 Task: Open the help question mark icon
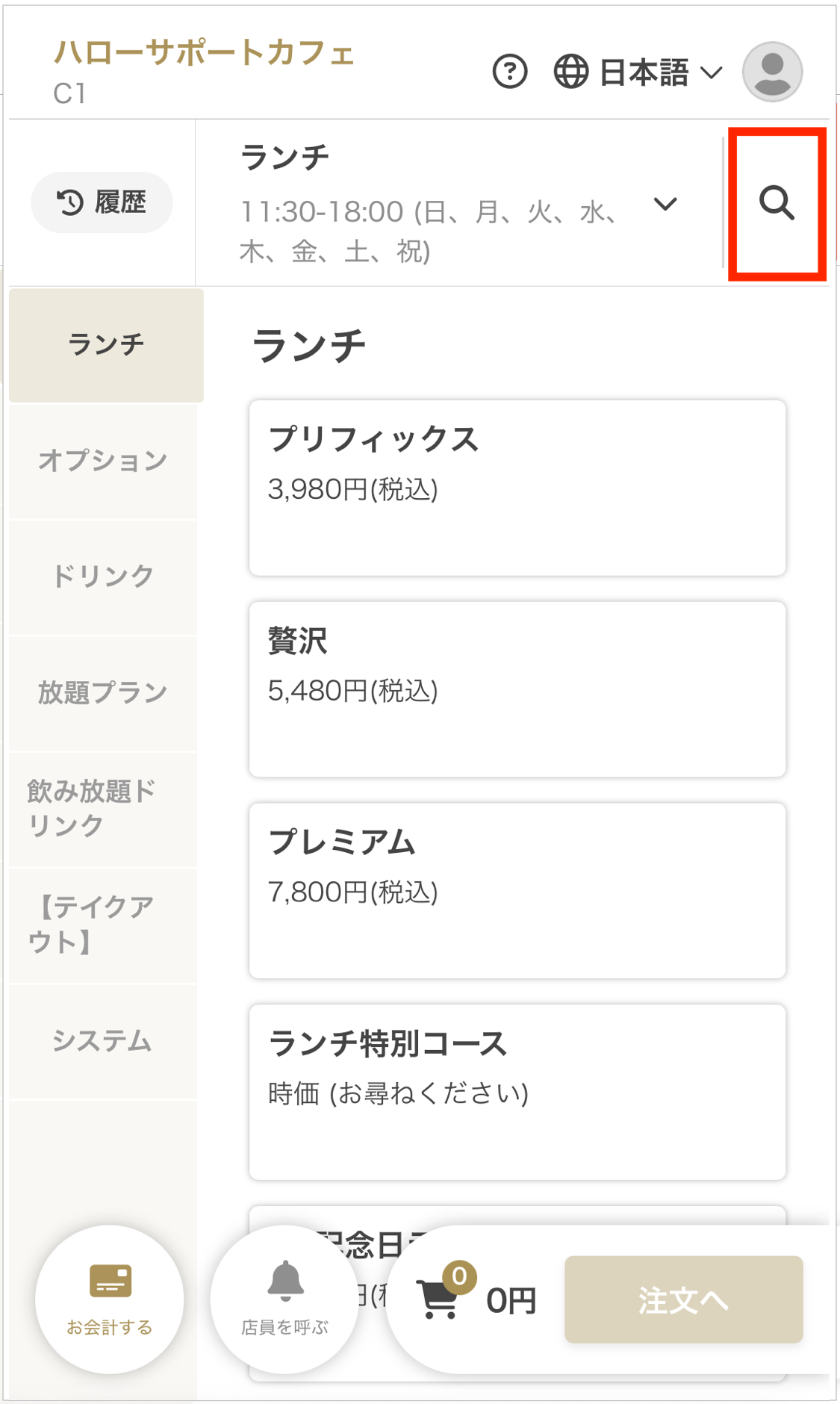(510, 72)
